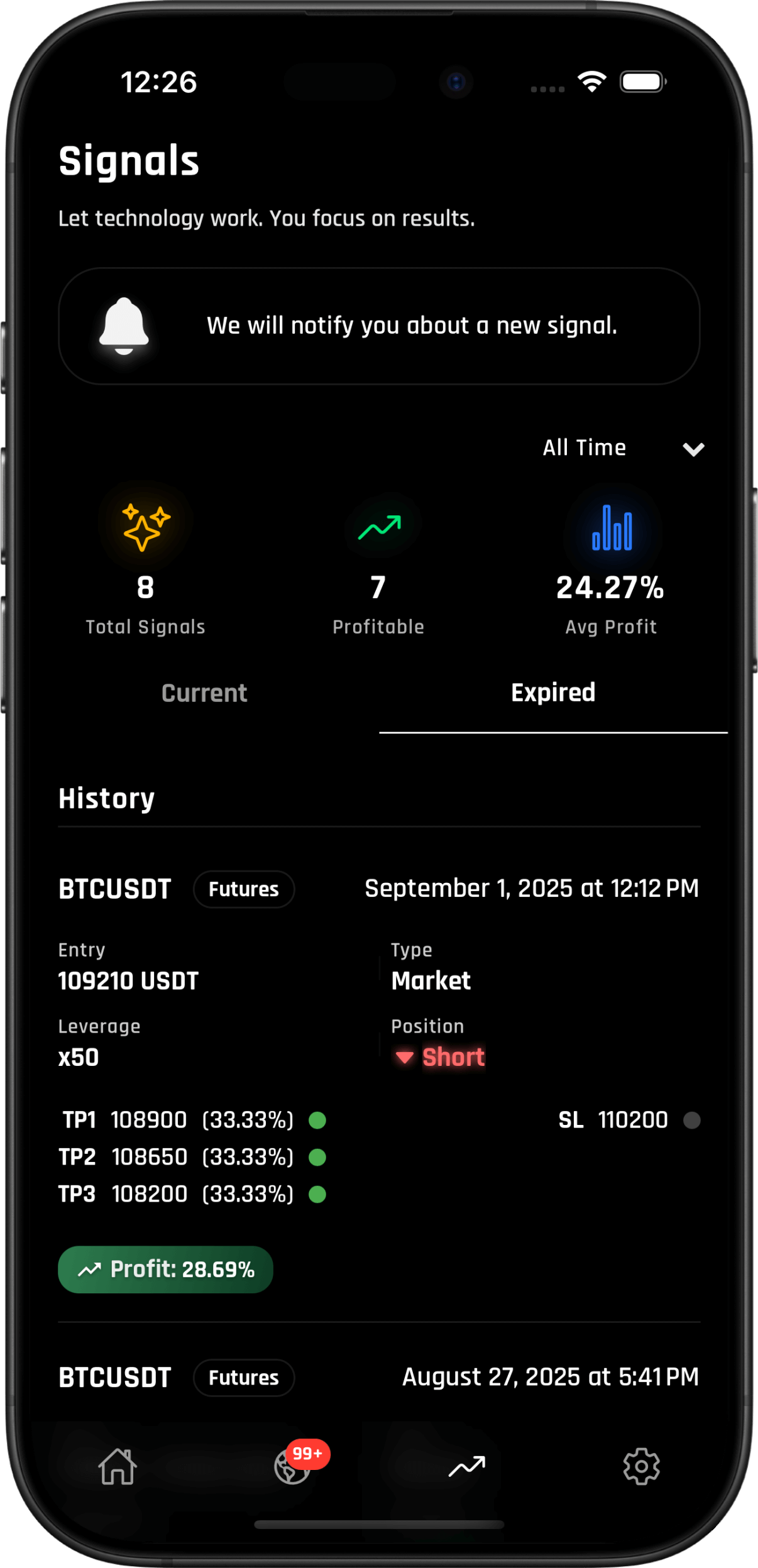Select the sparkles Total Signals icon

(145, 528)
